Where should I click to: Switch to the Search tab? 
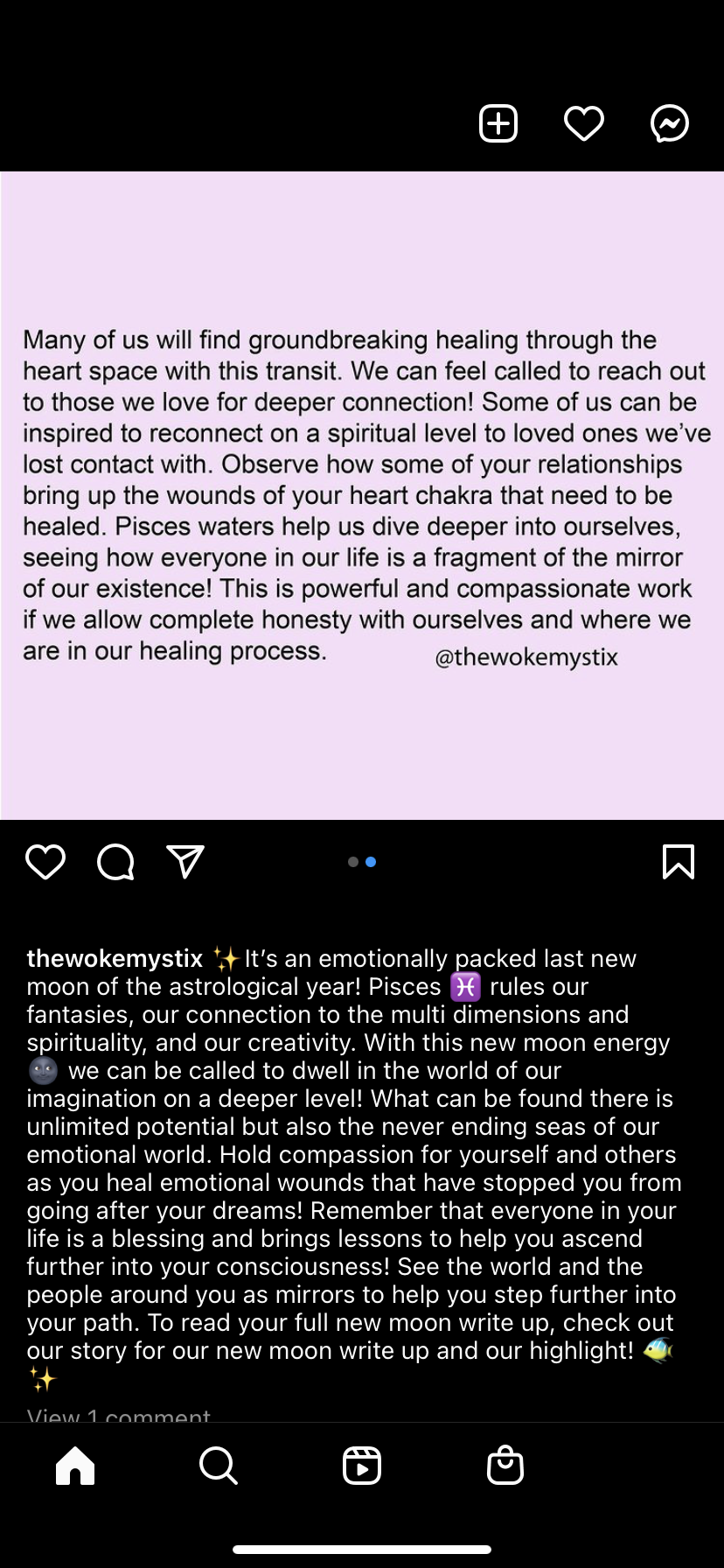coord(219,1466)
